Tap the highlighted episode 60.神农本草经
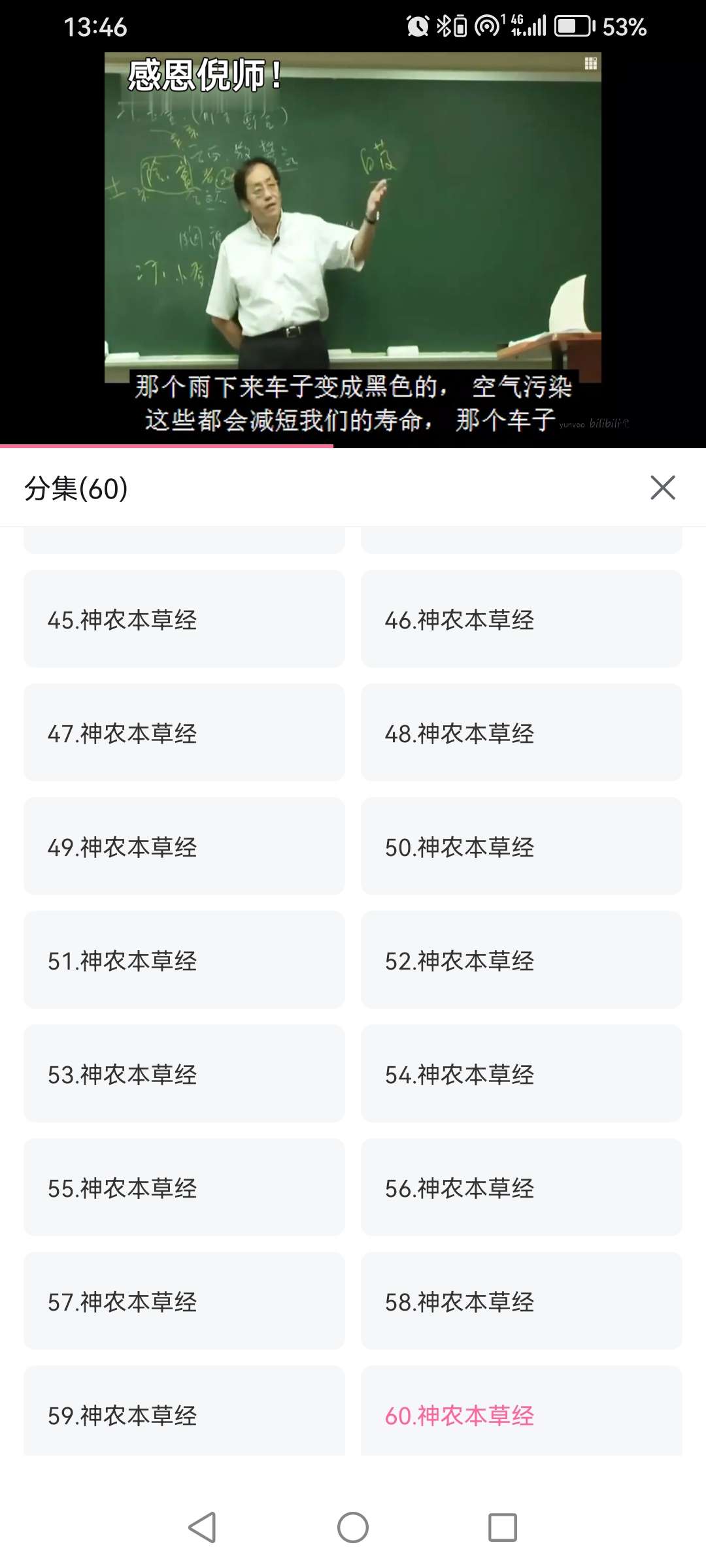This screenshot has height=1568, width=706. [522, 1411]
